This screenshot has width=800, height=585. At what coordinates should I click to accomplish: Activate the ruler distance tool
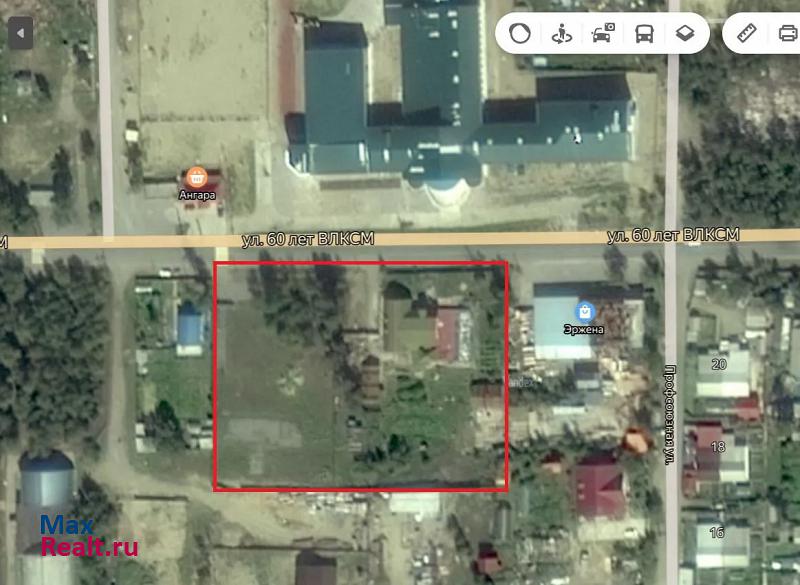pos(747,34)
